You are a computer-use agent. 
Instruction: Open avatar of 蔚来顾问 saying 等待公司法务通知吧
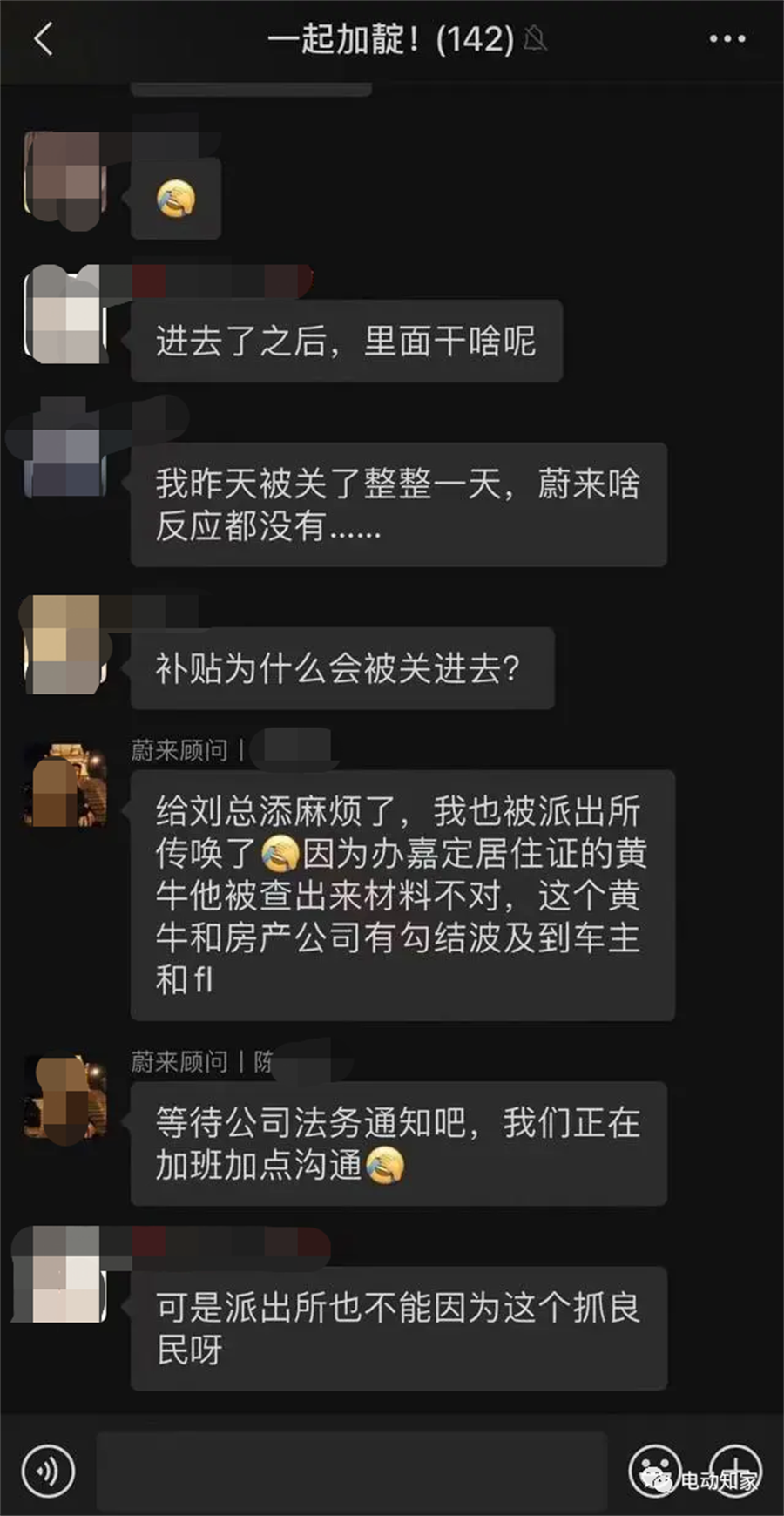(x=65, y=1098)
